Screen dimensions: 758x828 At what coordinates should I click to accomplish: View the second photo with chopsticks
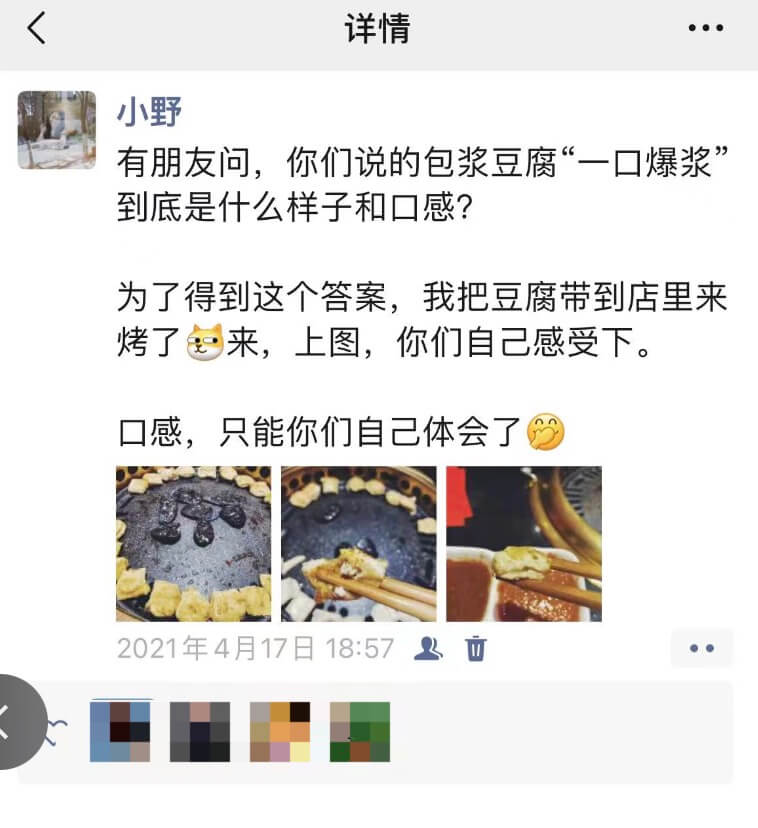pyautogui.click(x=358, y=543)
